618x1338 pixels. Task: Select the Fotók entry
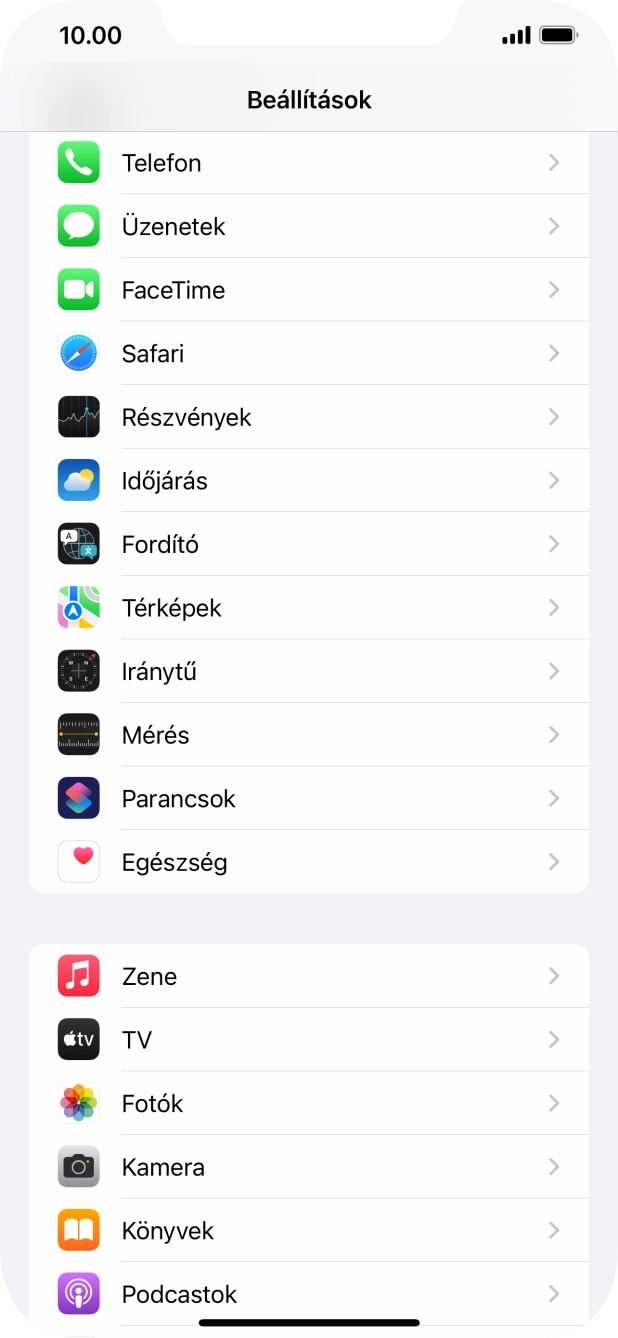click(x=308, y=1104)
